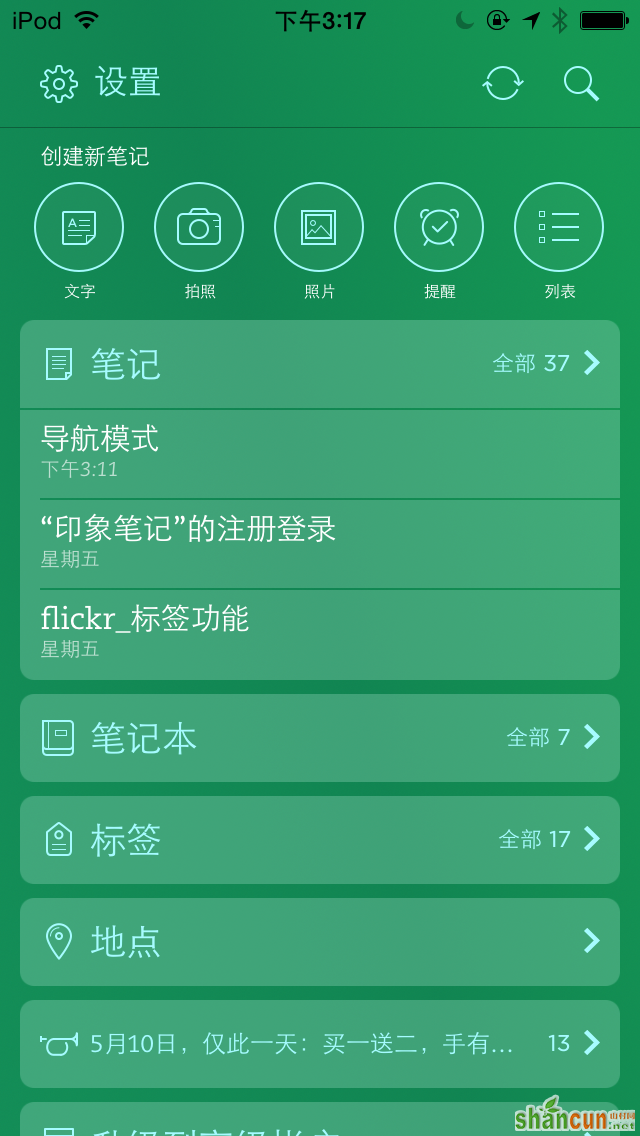Open the note “印象笔记”的注册登录
640x1136 pixels.
(x=320, y=543)
